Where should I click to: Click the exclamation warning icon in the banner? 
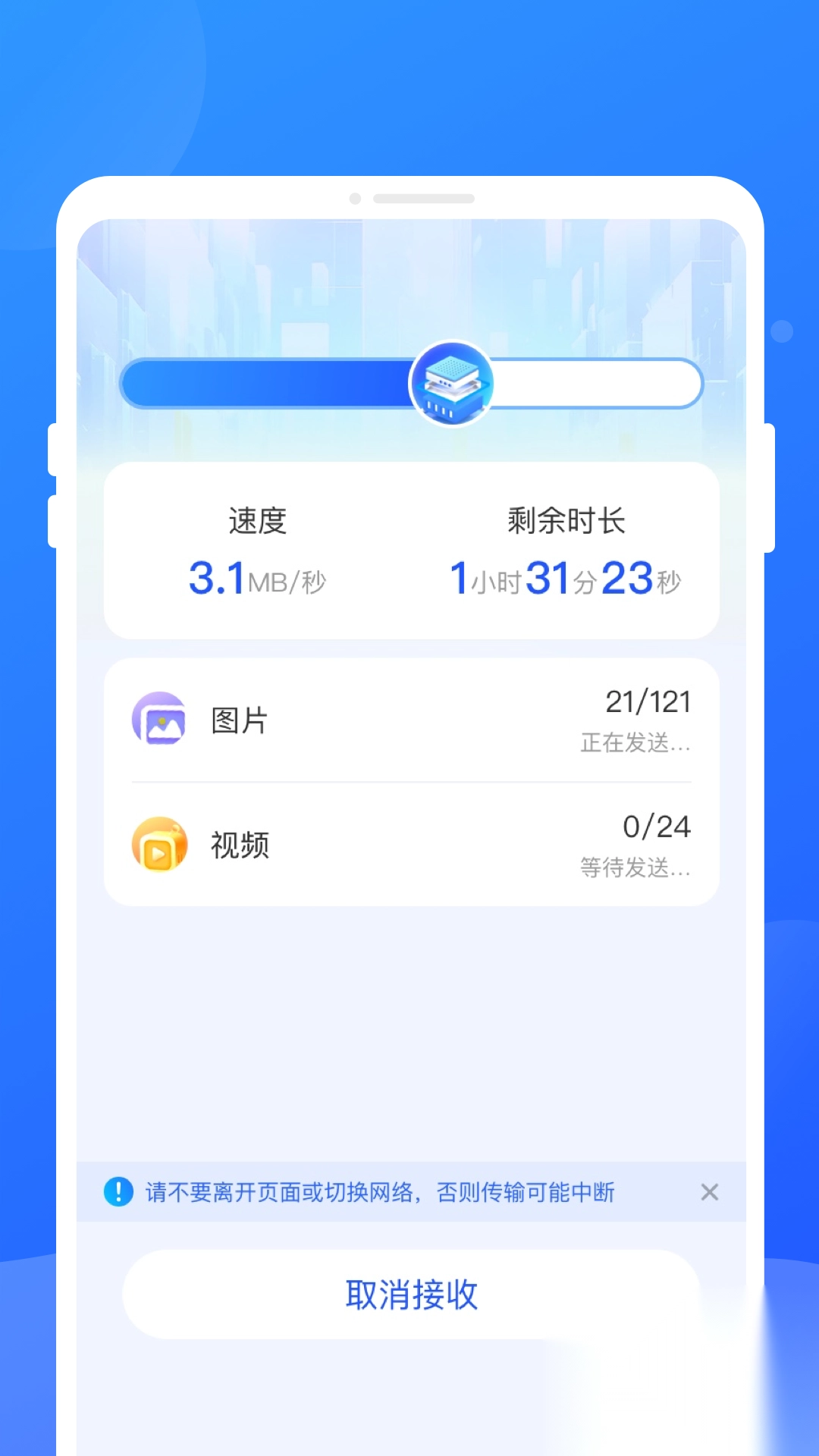[118, 1192]
